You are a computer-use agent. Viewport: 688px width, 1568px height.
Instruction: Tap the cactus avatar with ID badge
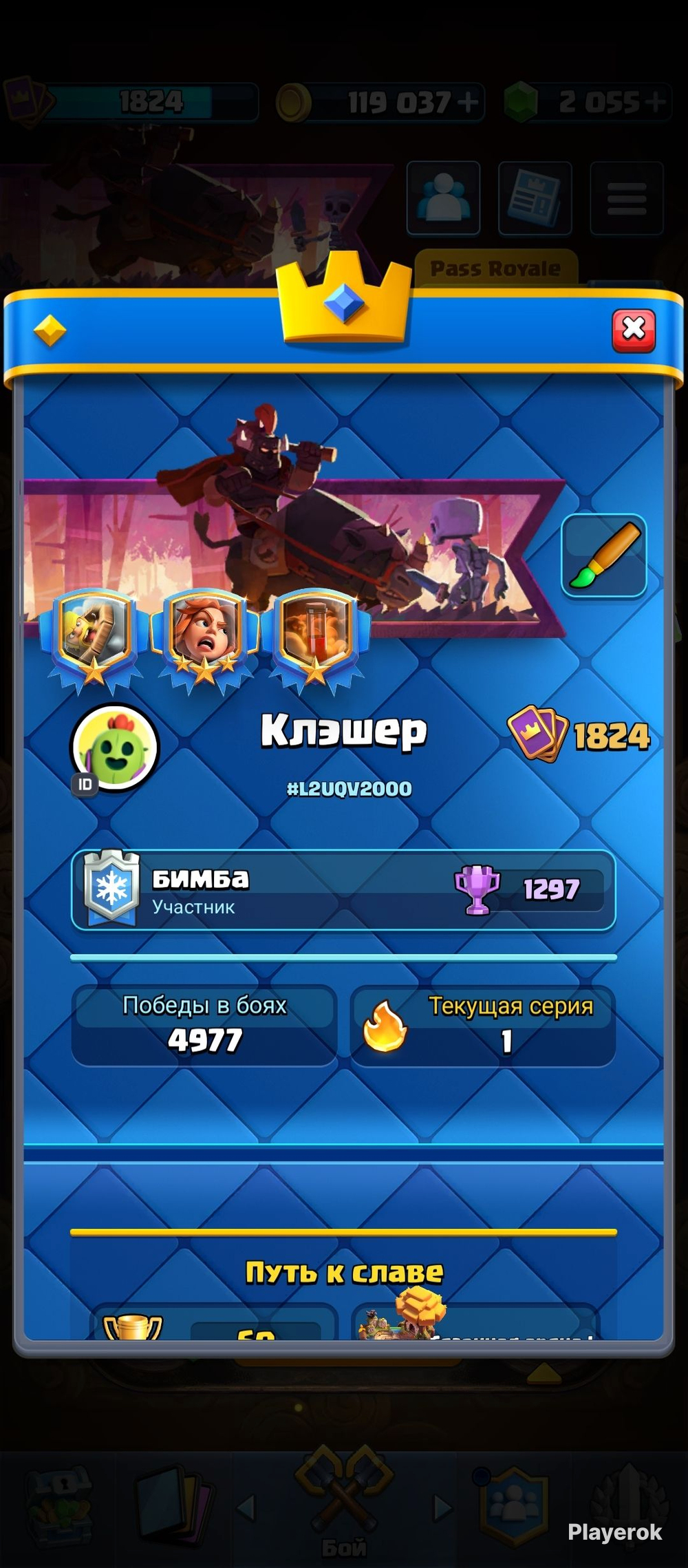[x=115, y=748]
